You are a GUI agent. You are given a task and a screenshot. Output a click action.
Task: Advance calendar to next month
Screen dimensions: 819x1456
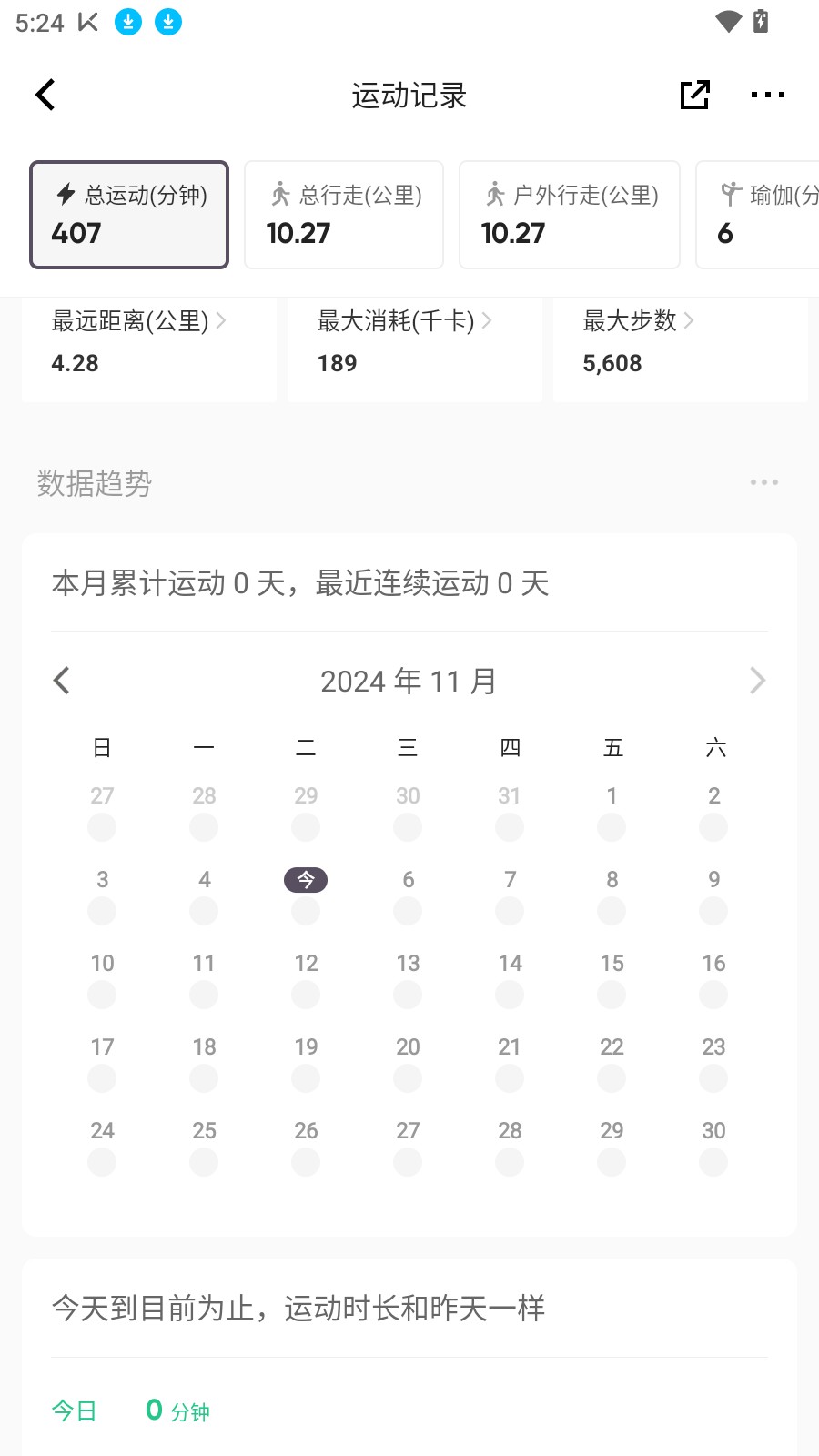click(757, 680)
